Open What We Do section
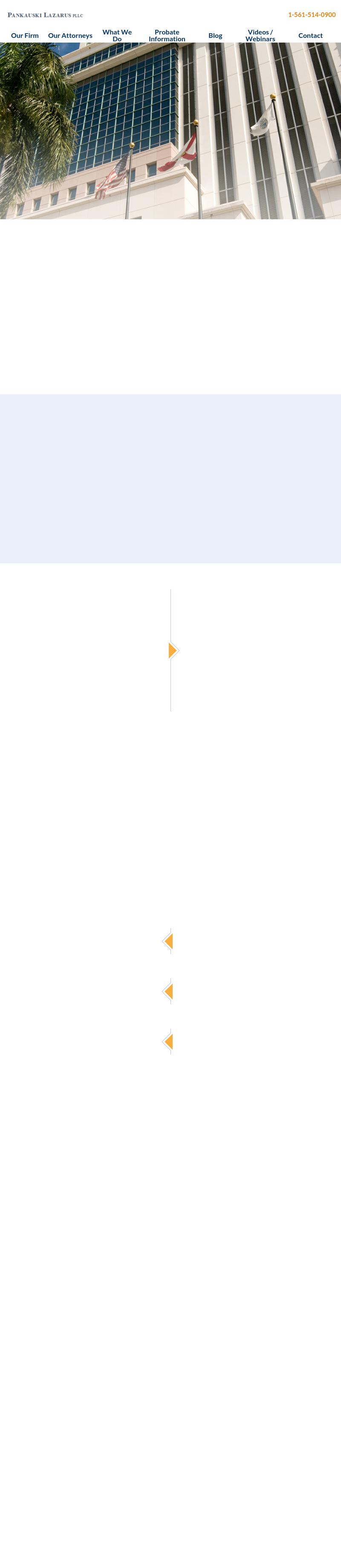This screenshot has height=1568, width=341. point(117,35)
